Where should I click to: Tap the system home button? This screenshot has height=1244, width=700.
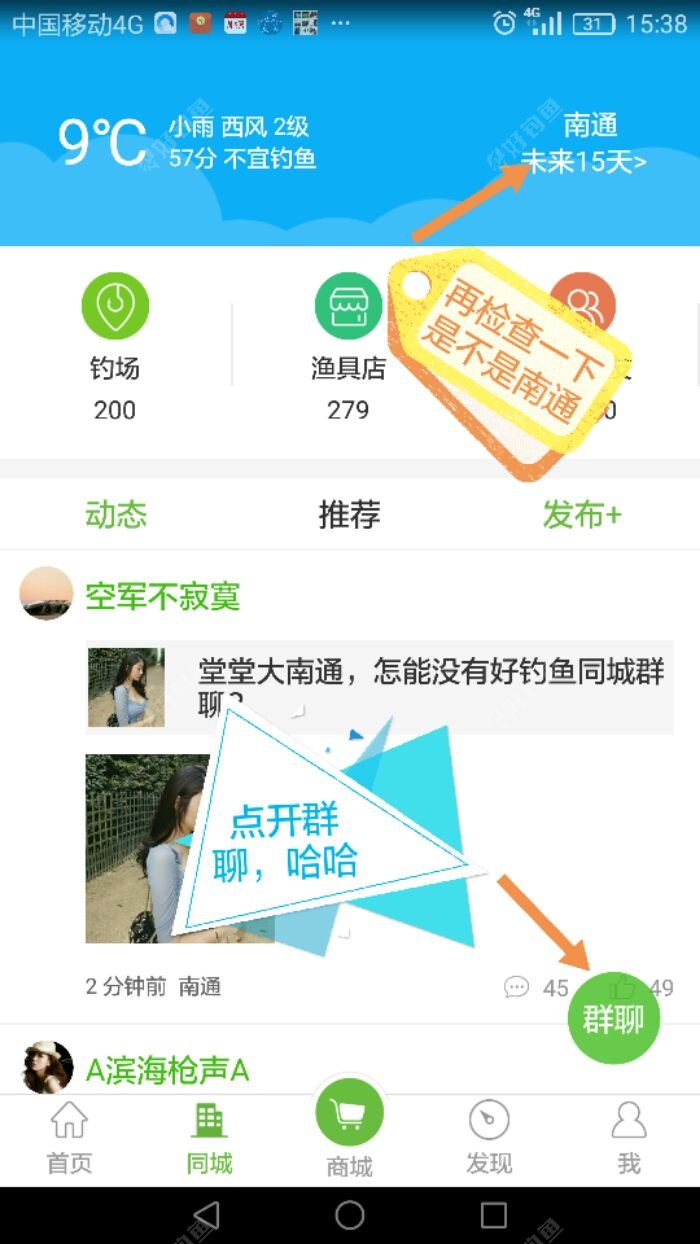click(x=349, y=1215)
